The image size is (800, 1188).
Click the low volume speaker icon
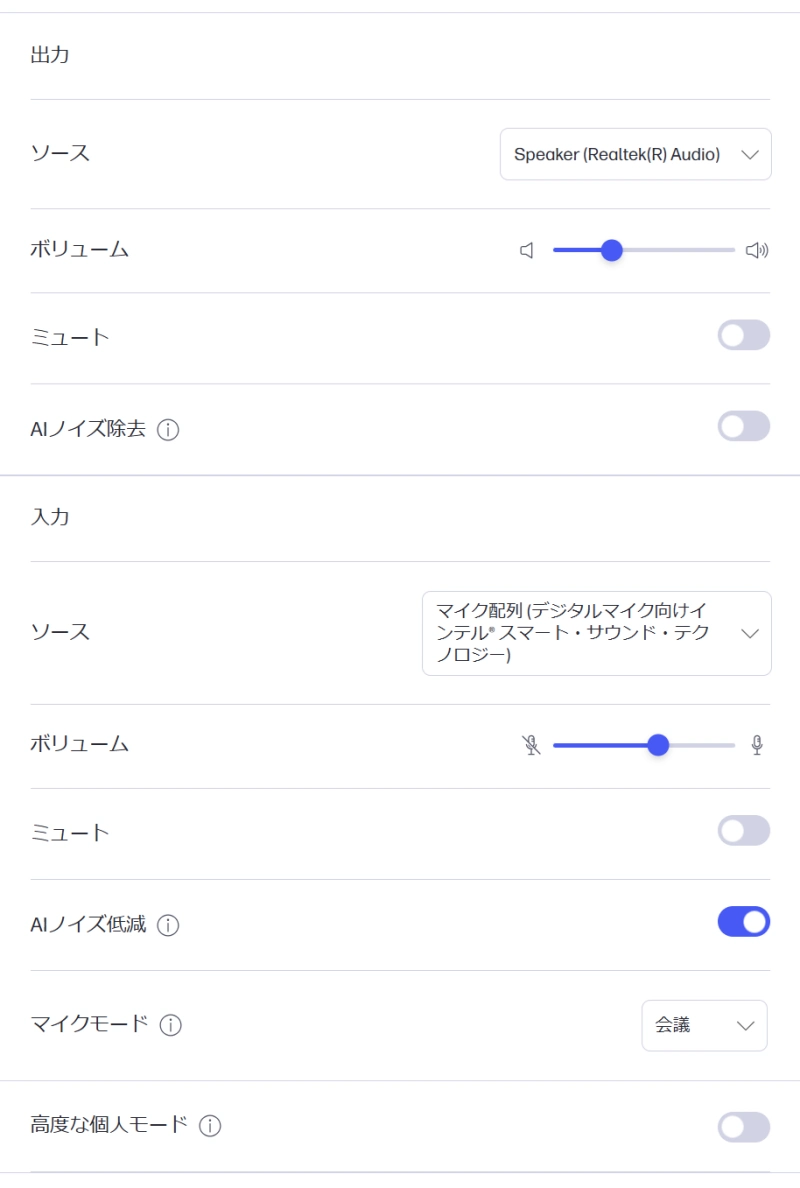tap(527, 250)
